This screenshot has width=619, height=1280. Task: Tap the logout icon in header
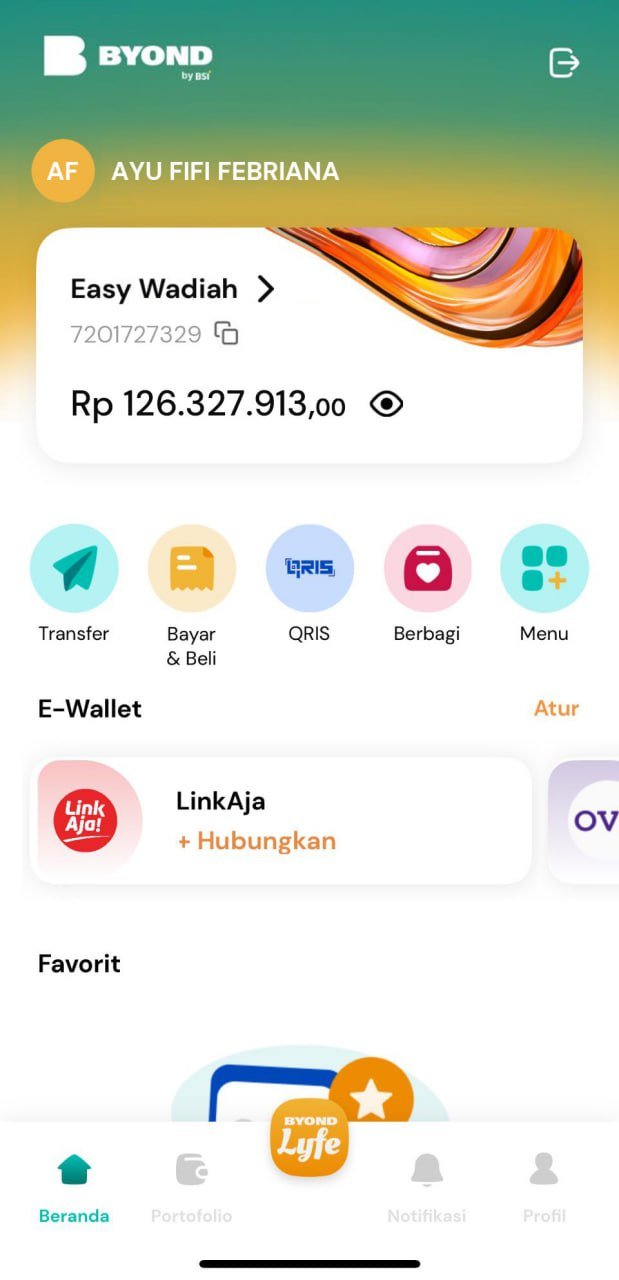pyautogui.click(x=564, y=63)
